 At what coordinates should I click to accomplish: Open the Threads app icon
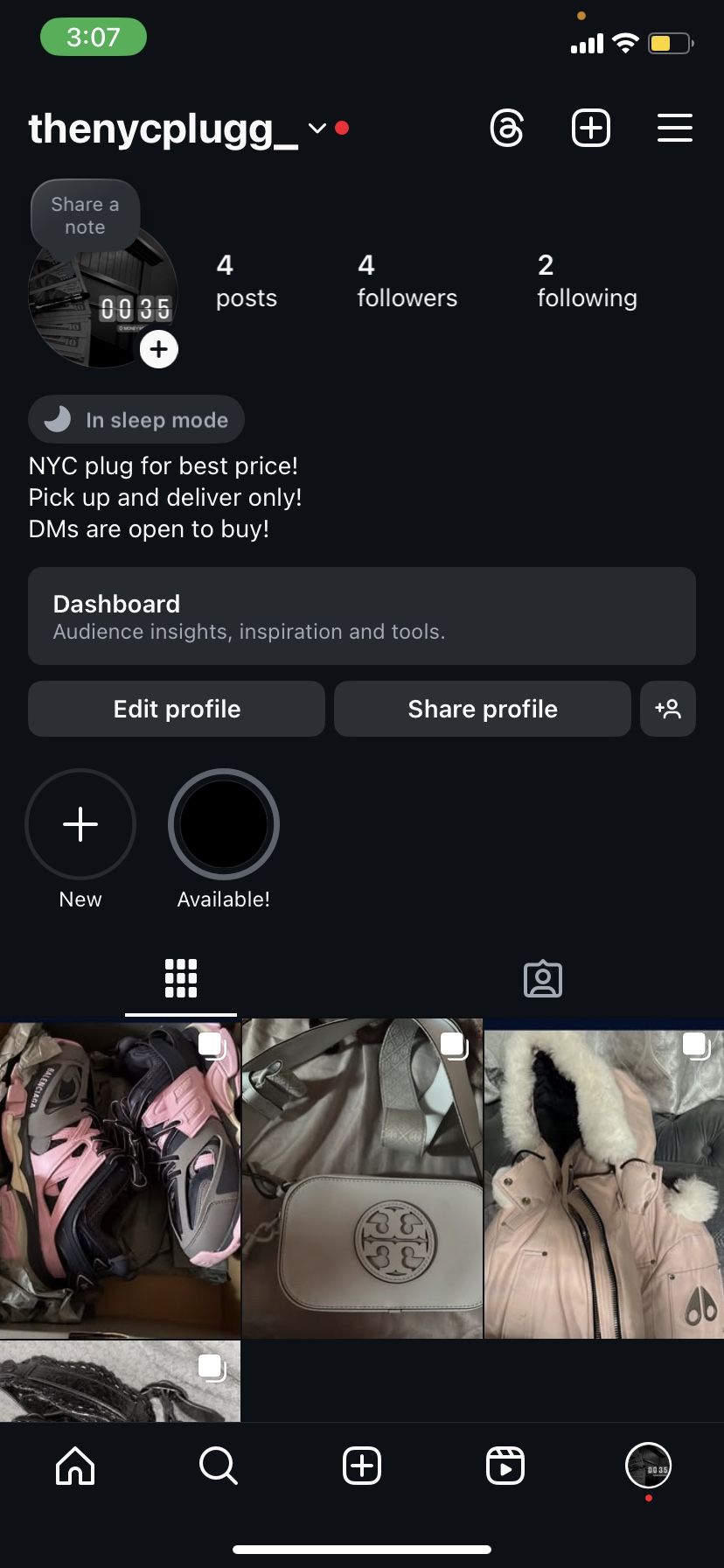click(506, 128)
